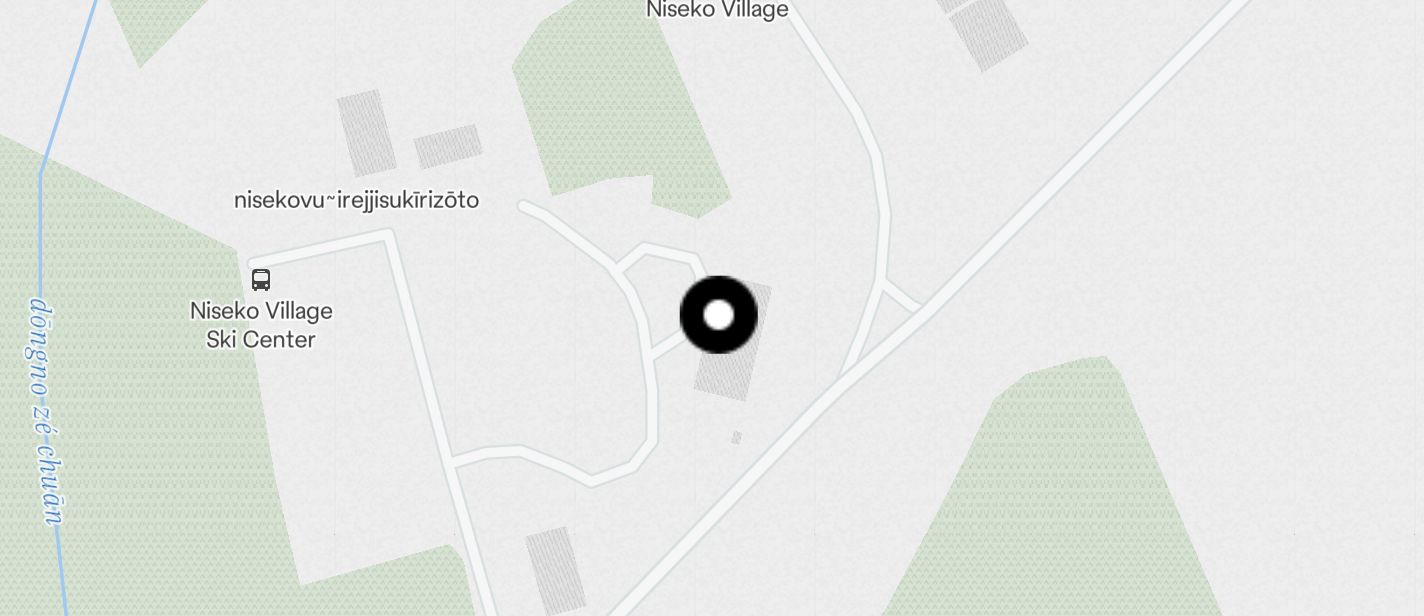Open the Niseko Village Ski Center bus stop

pos(261,280)
